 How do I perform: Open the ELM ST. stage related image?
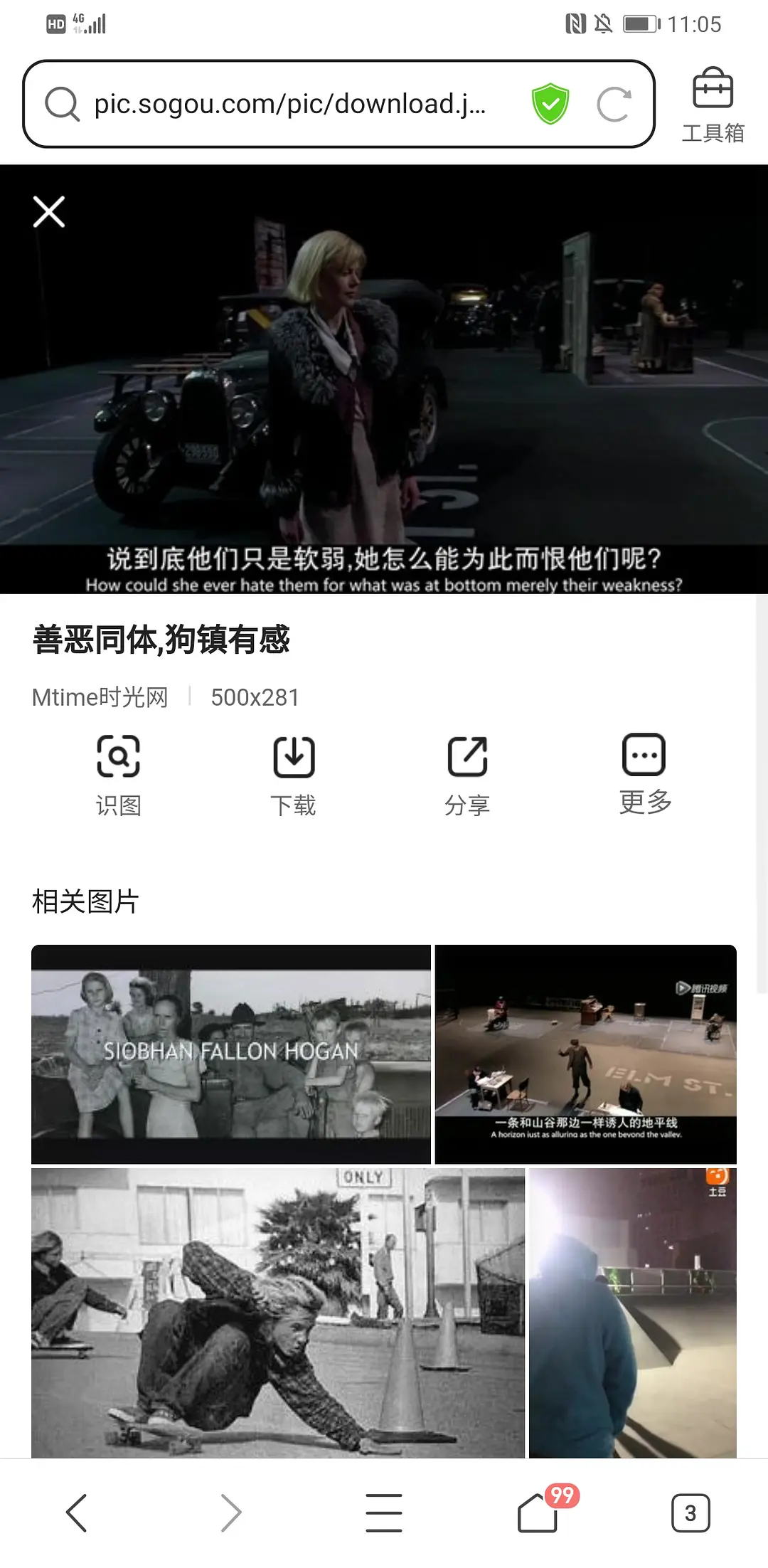click(x=585, y=1054)
